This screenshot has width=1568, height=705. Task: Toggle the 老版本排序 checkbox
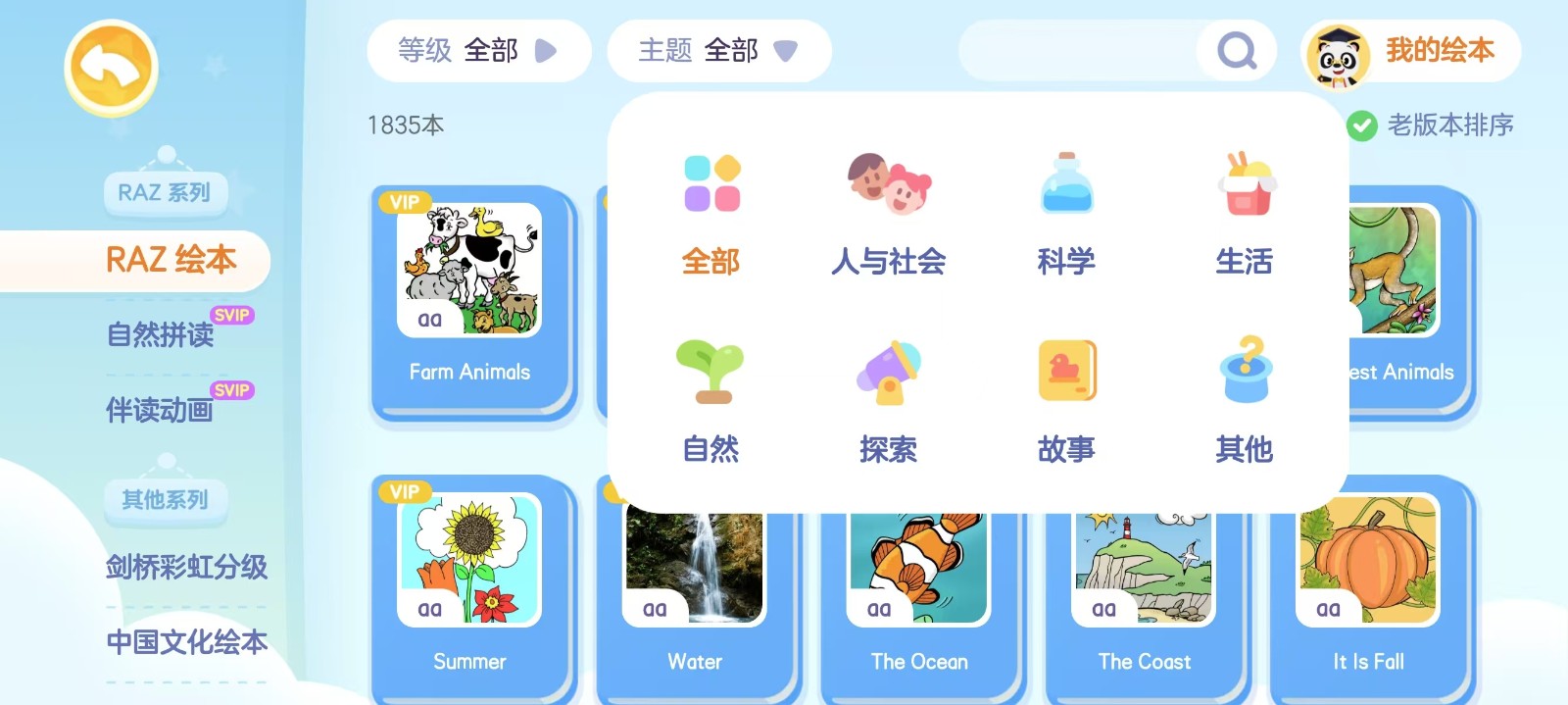pyautogui.click(x=1361, y=126)
